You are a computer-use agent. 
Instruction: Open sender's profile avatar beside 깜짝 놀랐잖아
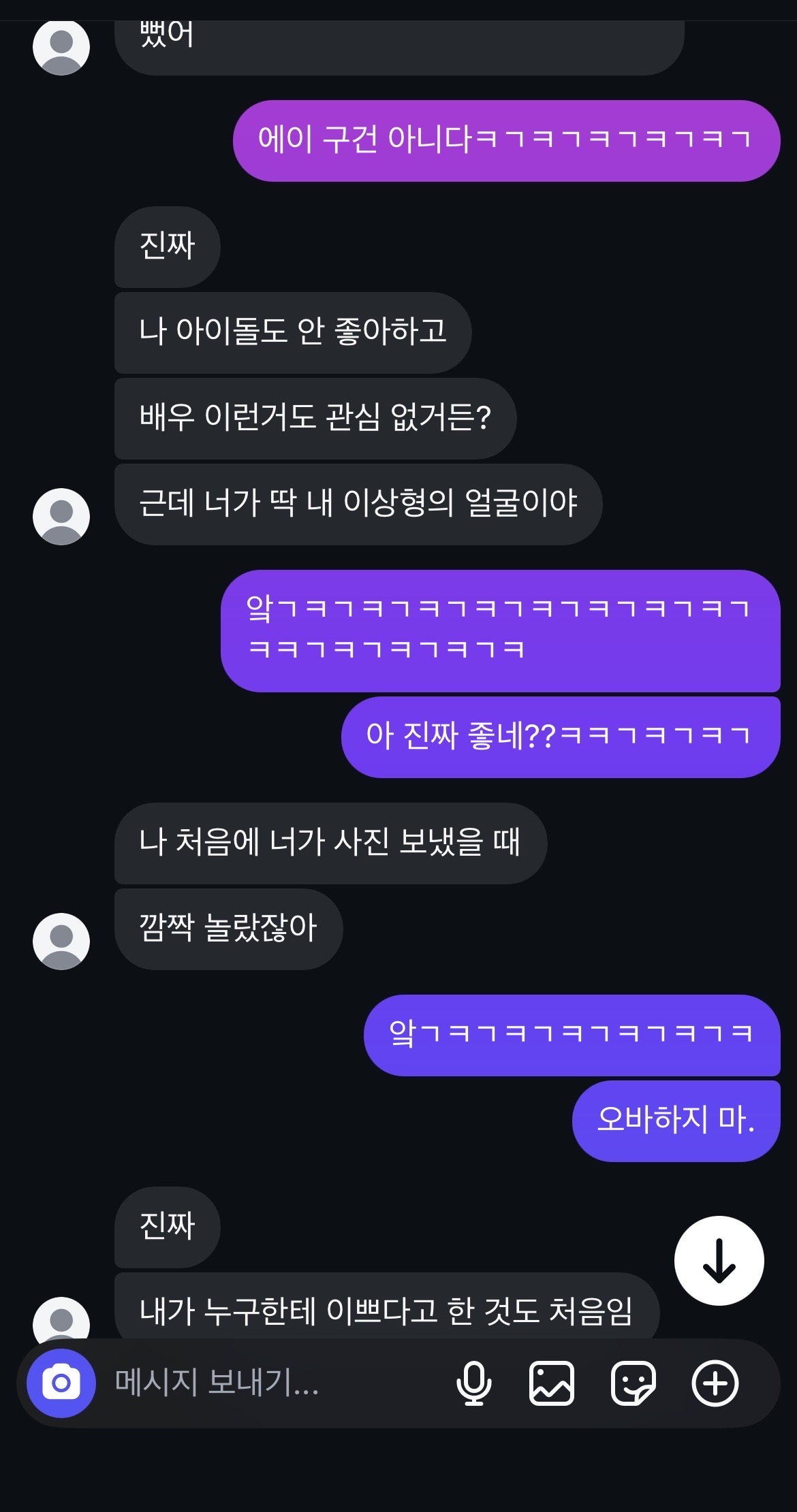tap(61, 941)
